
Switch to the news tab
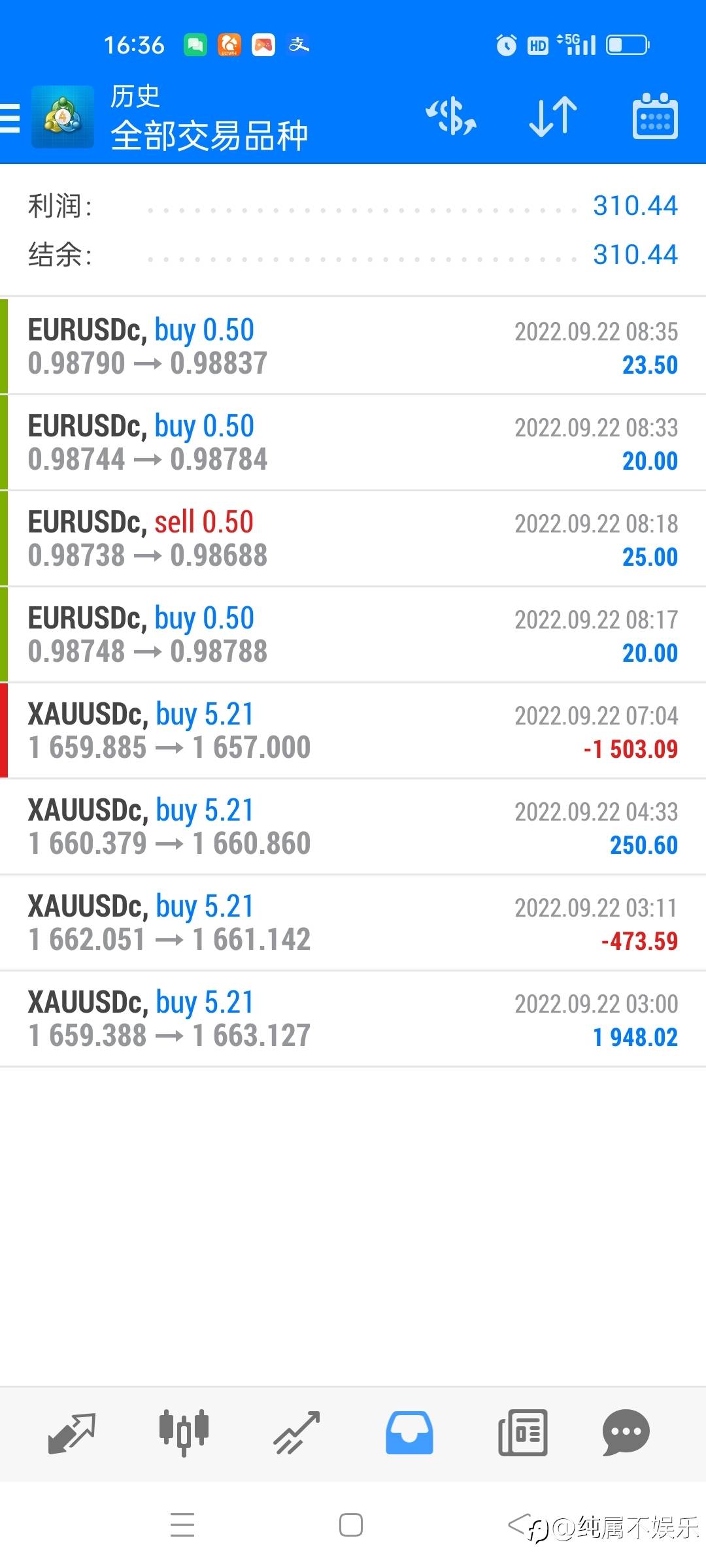pyautogui.click(x=522, y=1433)
